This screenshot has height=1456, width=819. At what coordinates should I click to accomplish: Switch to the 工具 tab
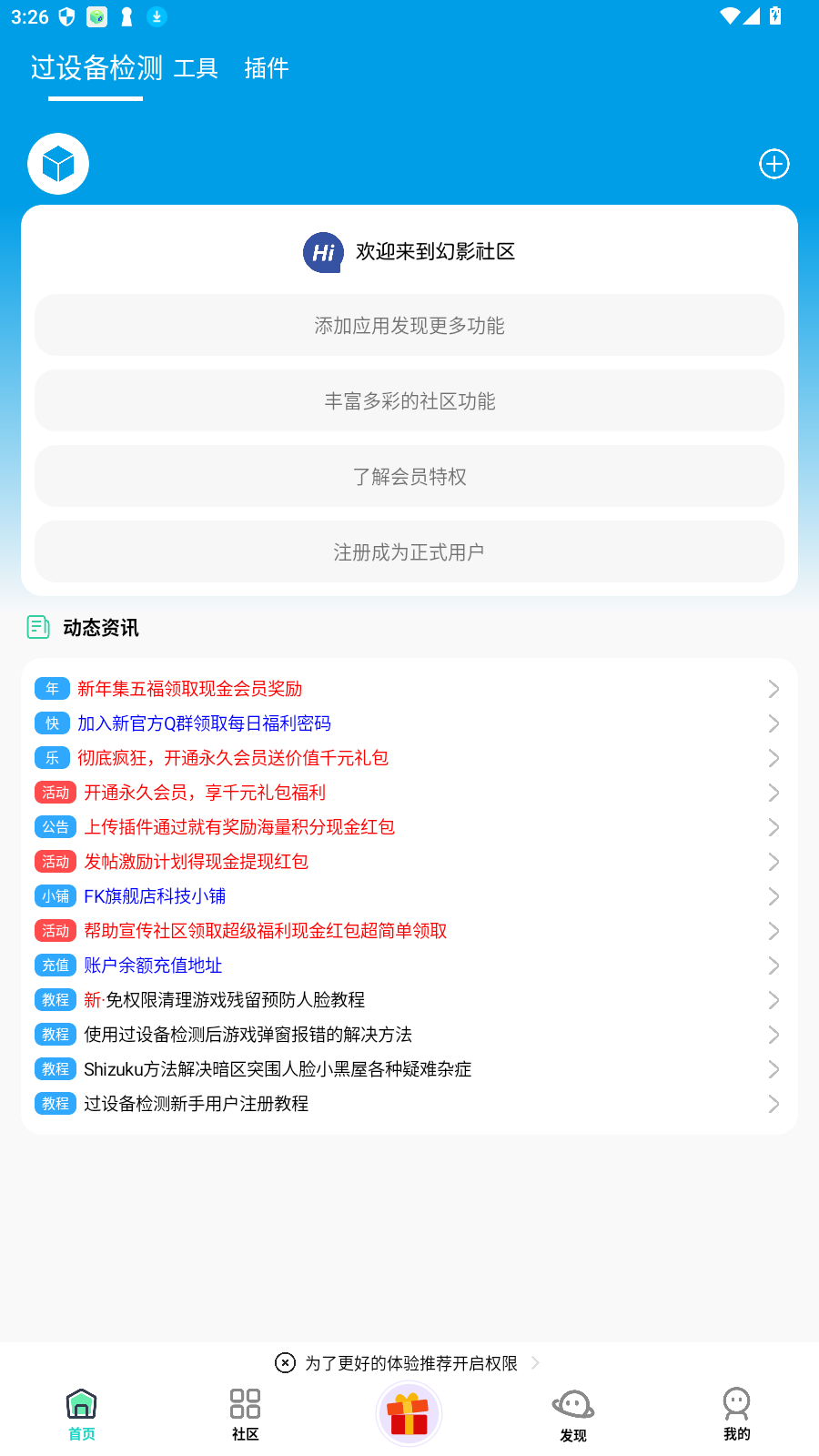tap(196, 67)
